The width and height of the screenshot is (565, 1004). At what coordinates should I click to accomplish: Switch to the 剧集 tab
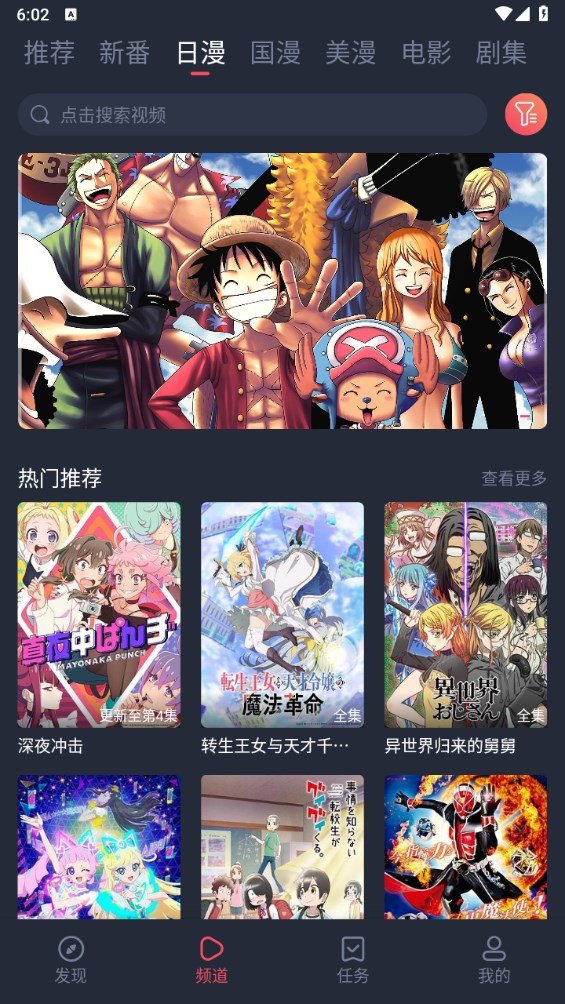(x=501, y=53)
